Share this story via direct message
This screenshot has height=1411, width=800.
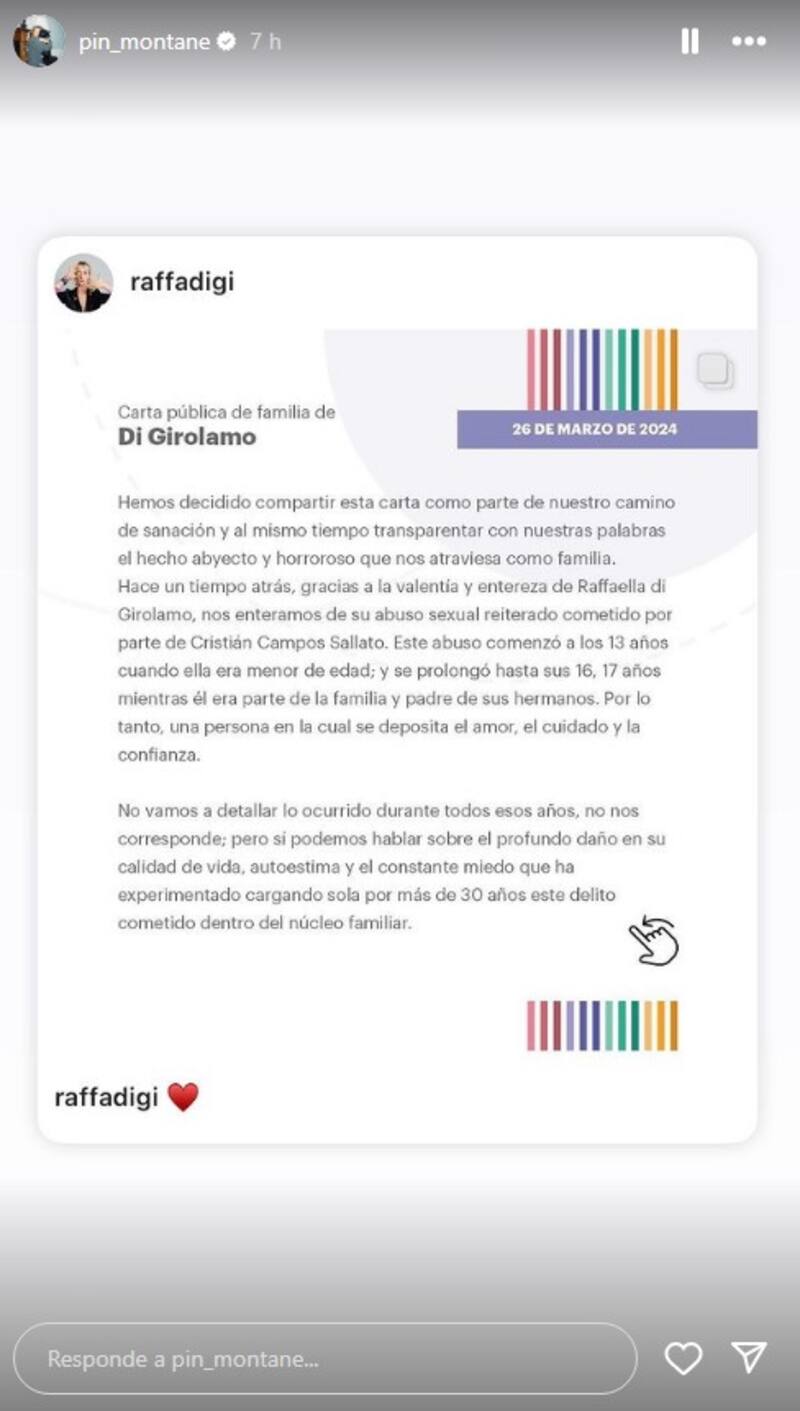[749, 1357]
